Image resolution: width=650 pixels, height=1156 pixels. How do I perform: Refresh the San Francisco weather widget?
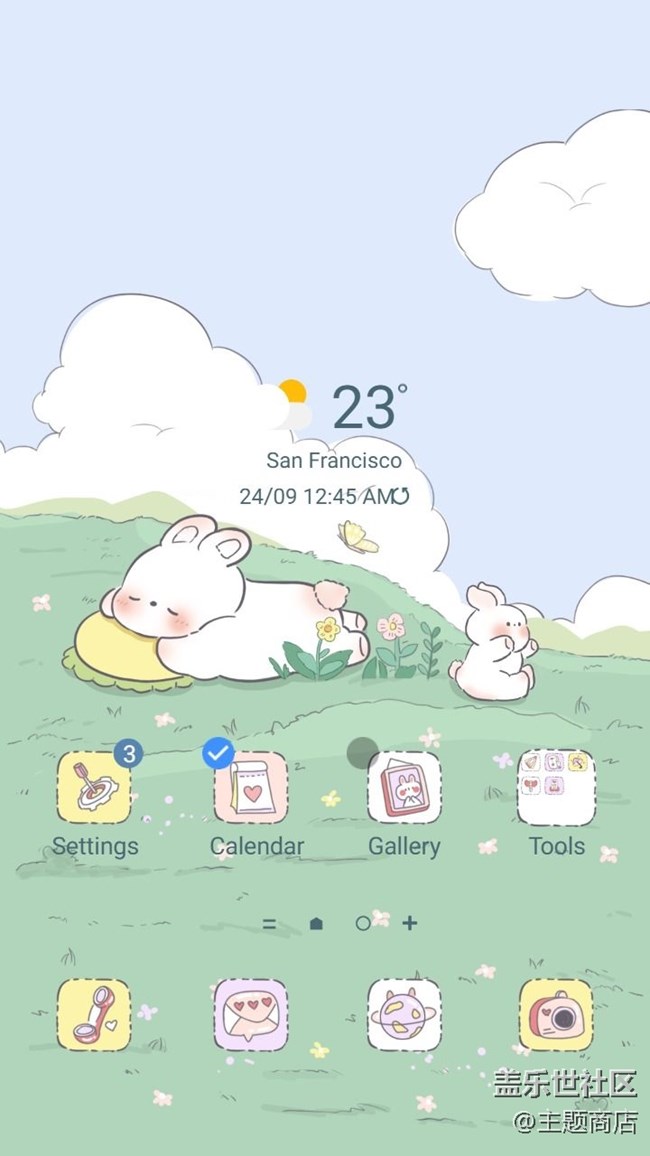401,496
